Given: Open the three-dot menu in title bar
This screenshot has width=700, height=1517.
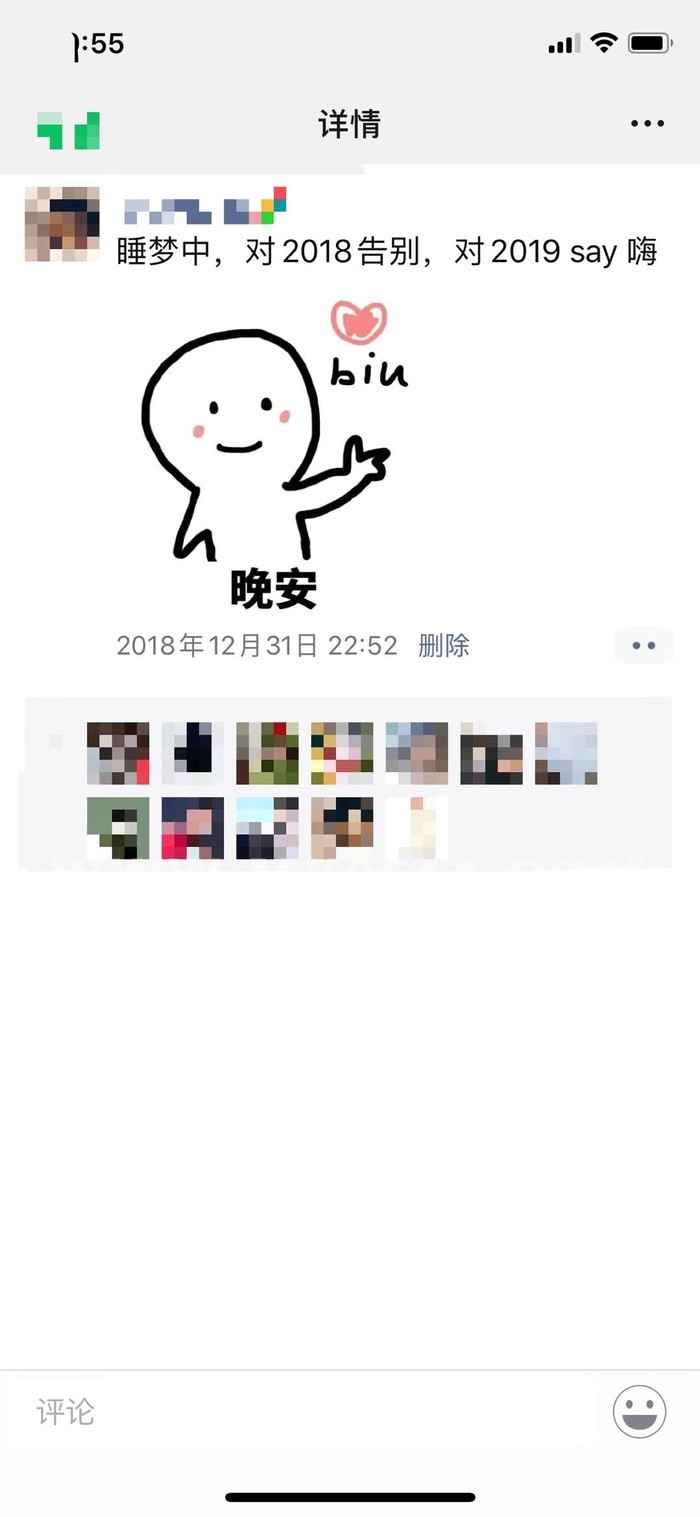Looking at the screenshot, I should [x=647, y=124].
